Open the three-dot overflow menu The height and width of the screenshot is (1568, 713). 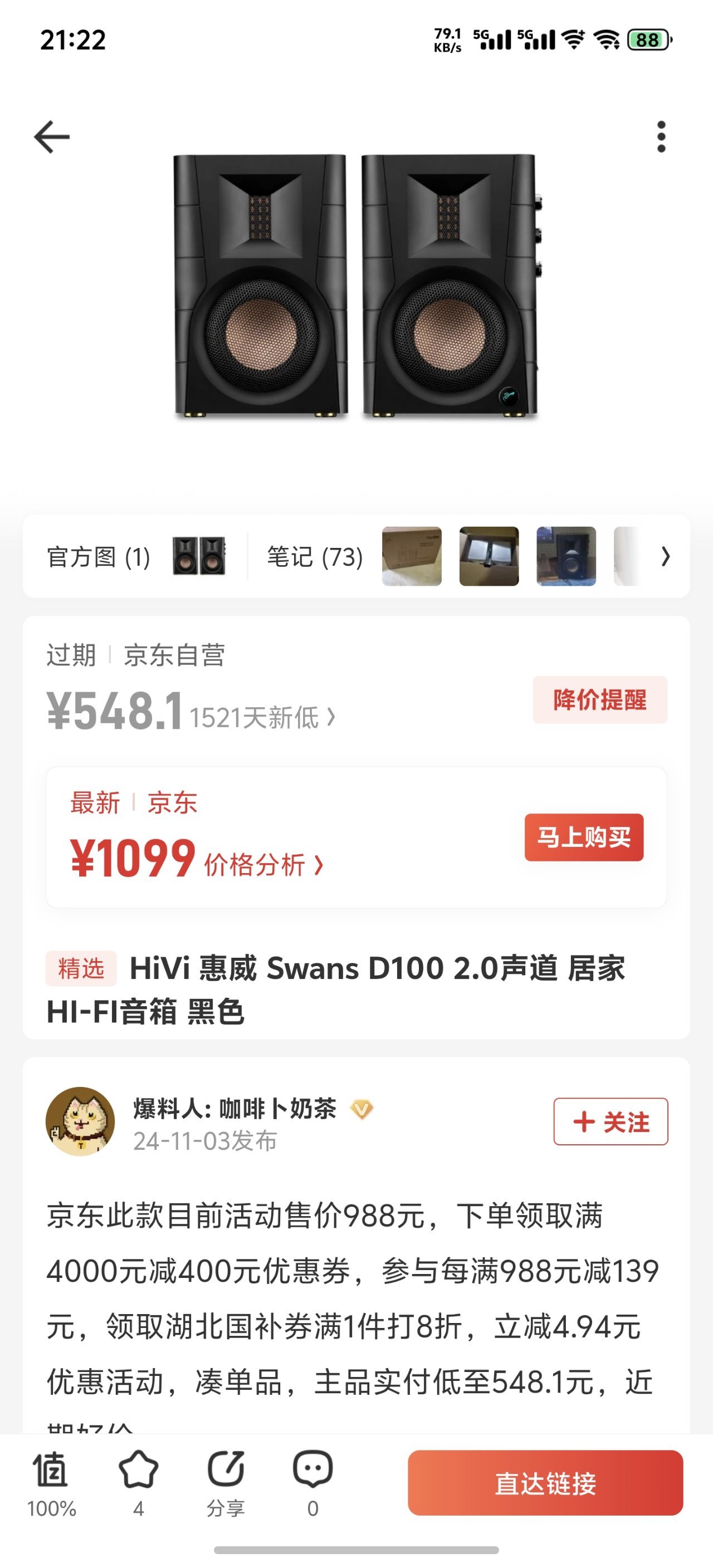(x=661, y=136)
